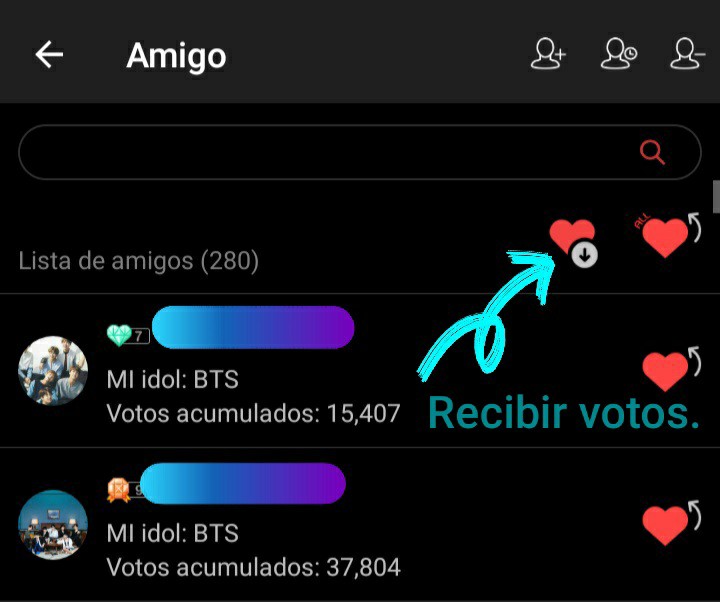Open the add friend icon
This screenshot has height=602, width=720.
click(x=547, y=54)
